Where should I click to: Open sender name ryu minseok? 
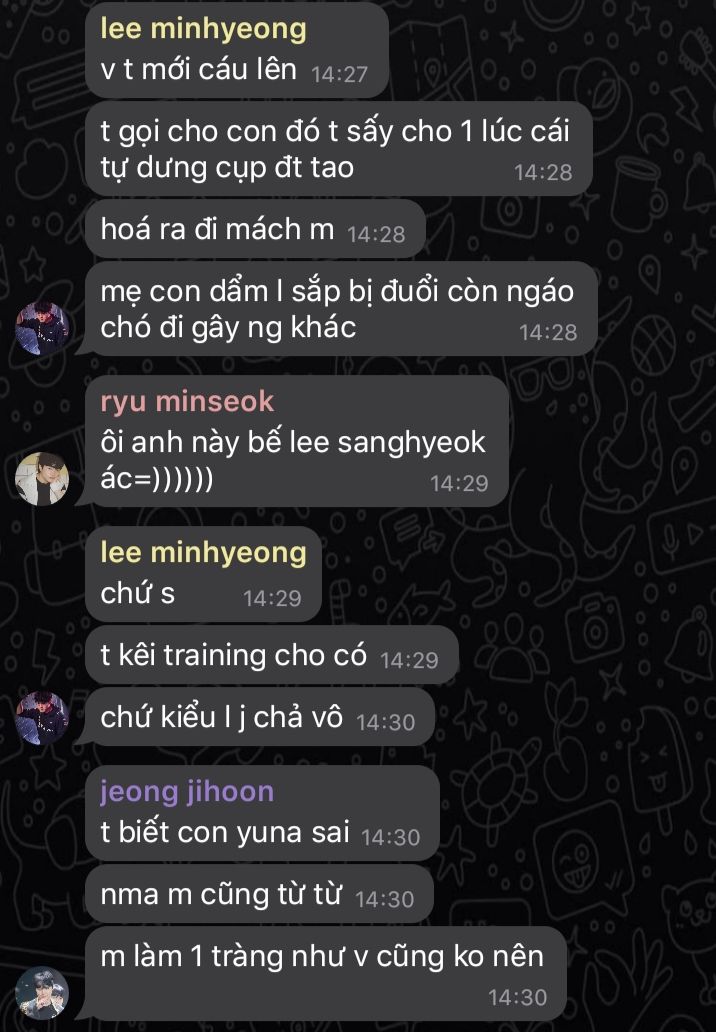(187, 402)
